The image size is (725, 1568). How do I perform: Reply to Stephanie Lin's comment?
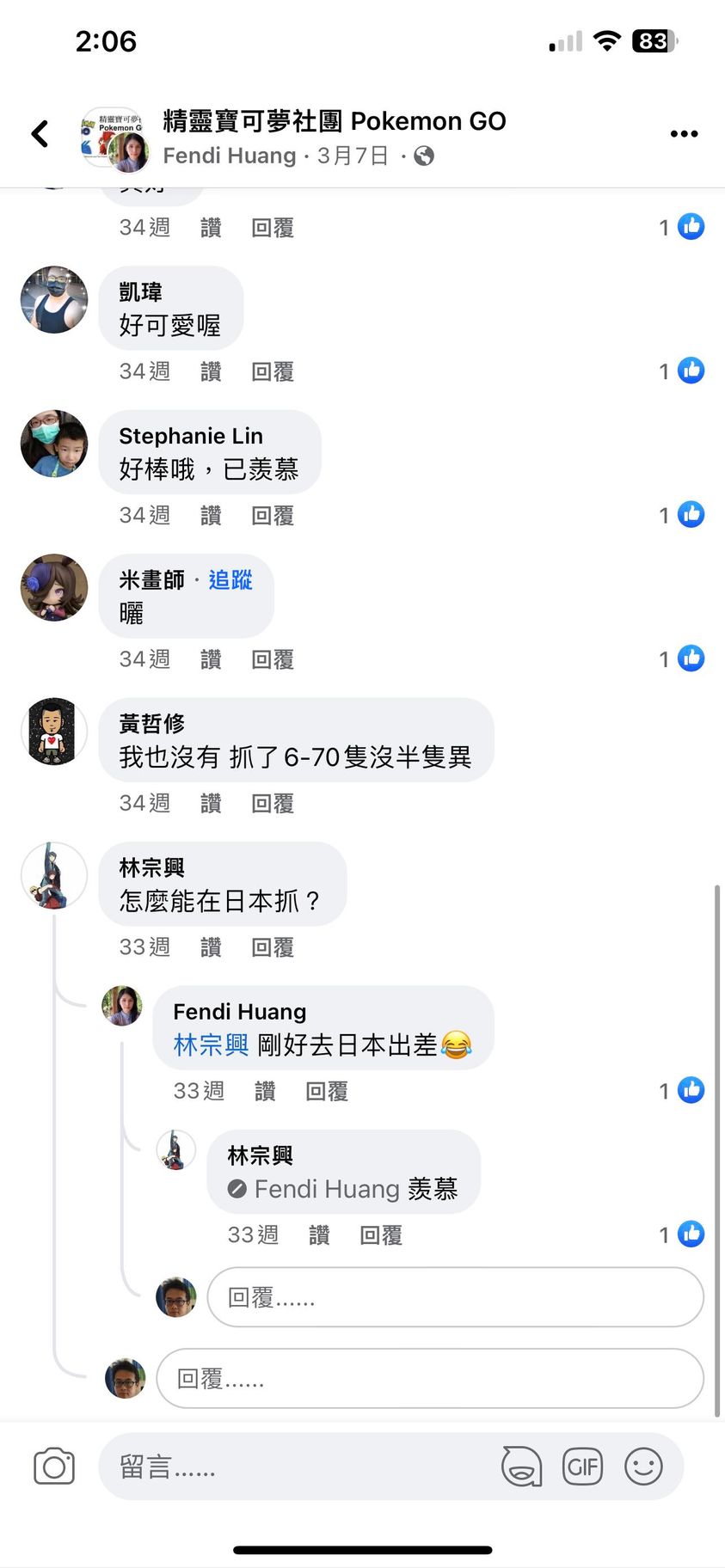point(273,516)
